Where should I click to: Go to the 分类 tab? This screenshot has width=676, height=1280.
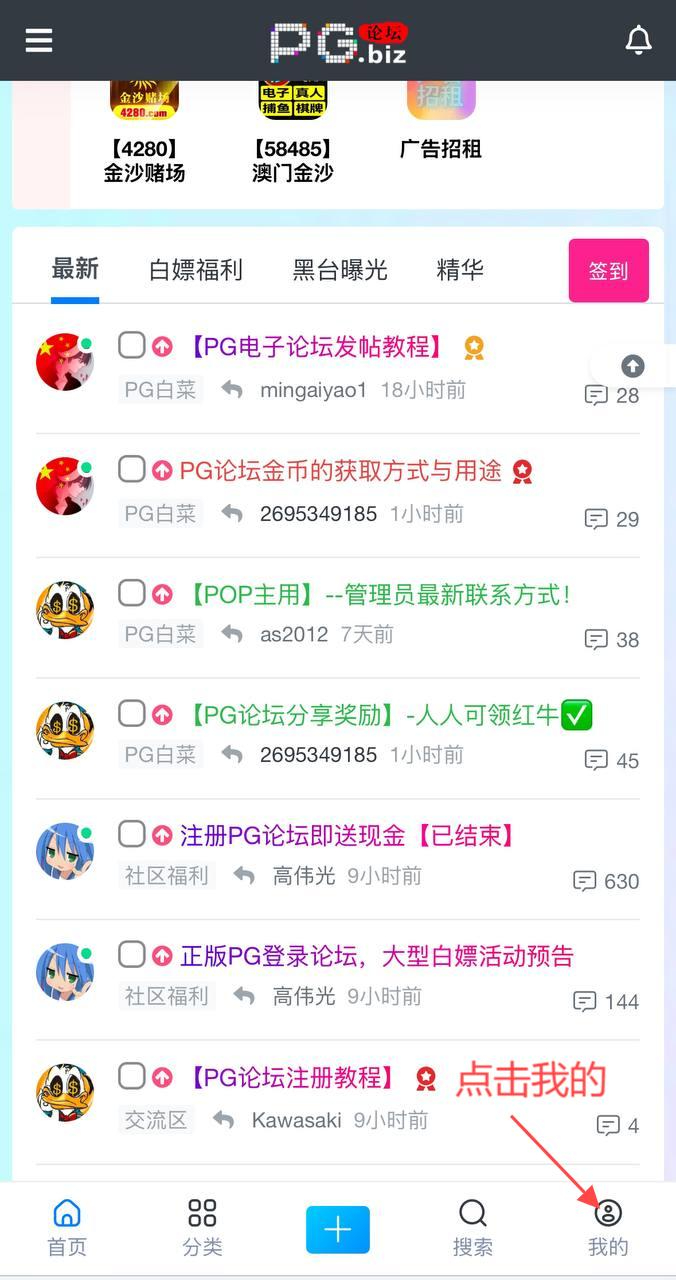tap(202, 1228)
